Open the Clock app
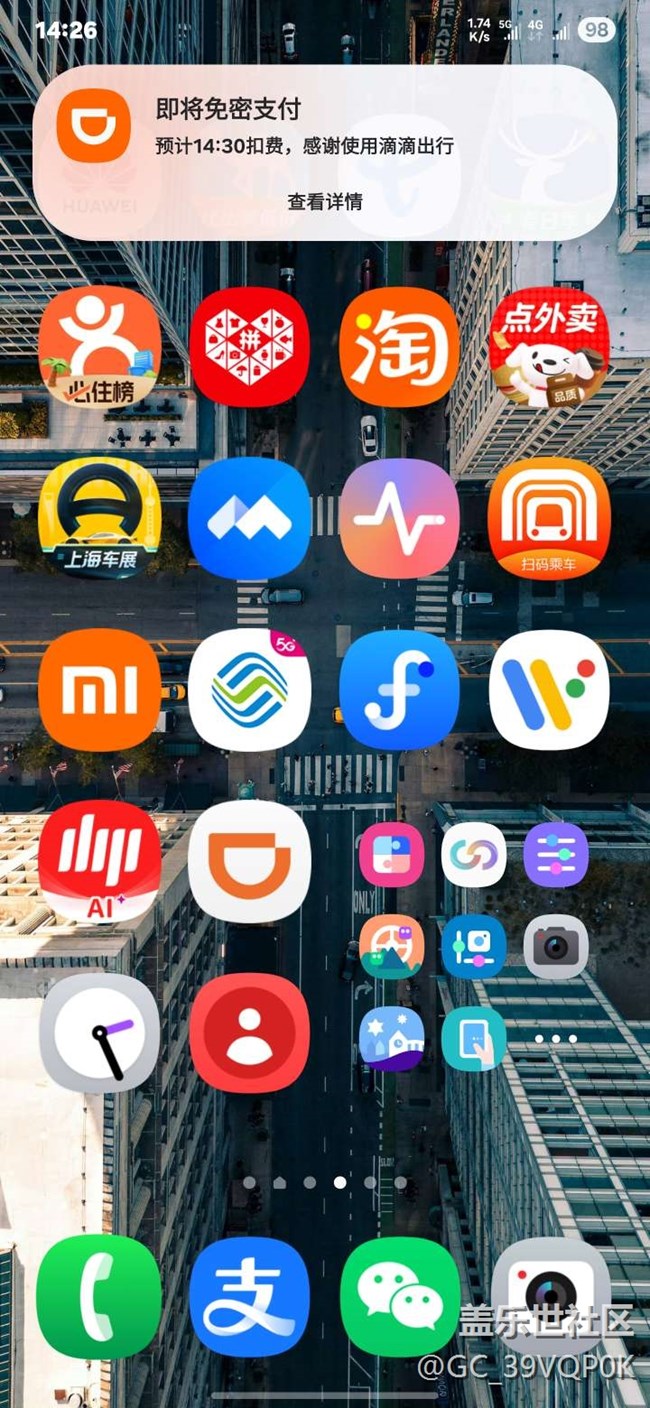The height and width of the screenshot is (1408, 650). [x=99, y=1032]
